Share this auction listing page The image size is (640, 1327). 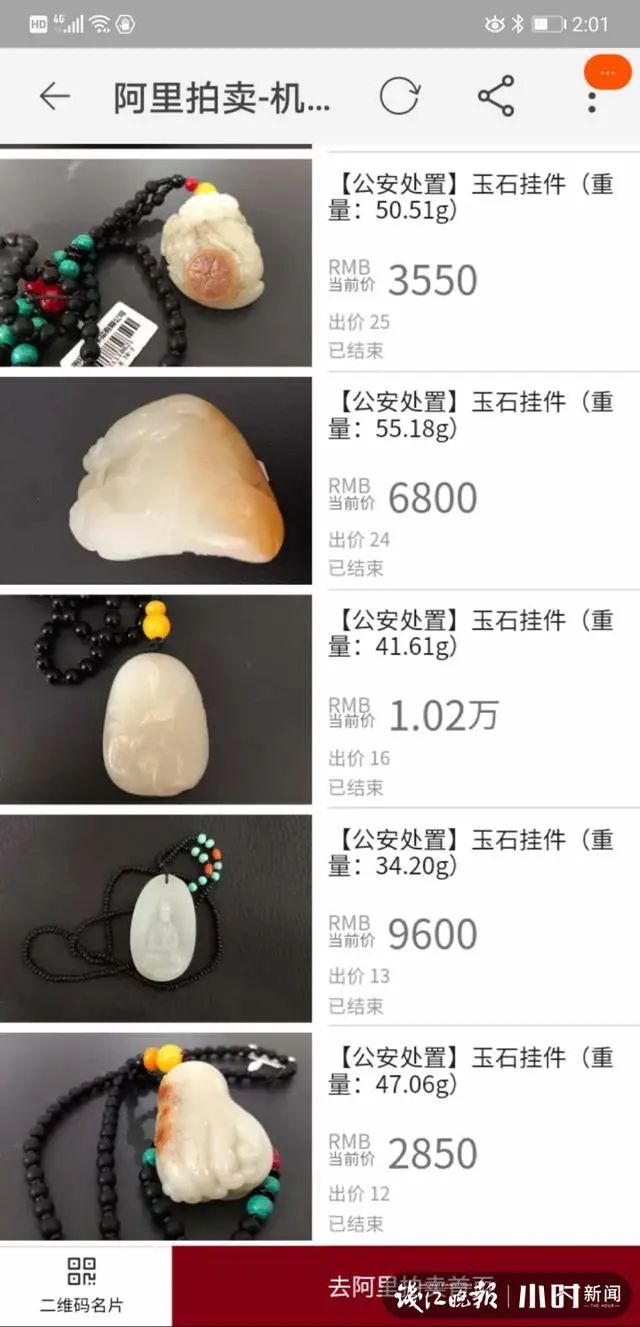(496, 96)
